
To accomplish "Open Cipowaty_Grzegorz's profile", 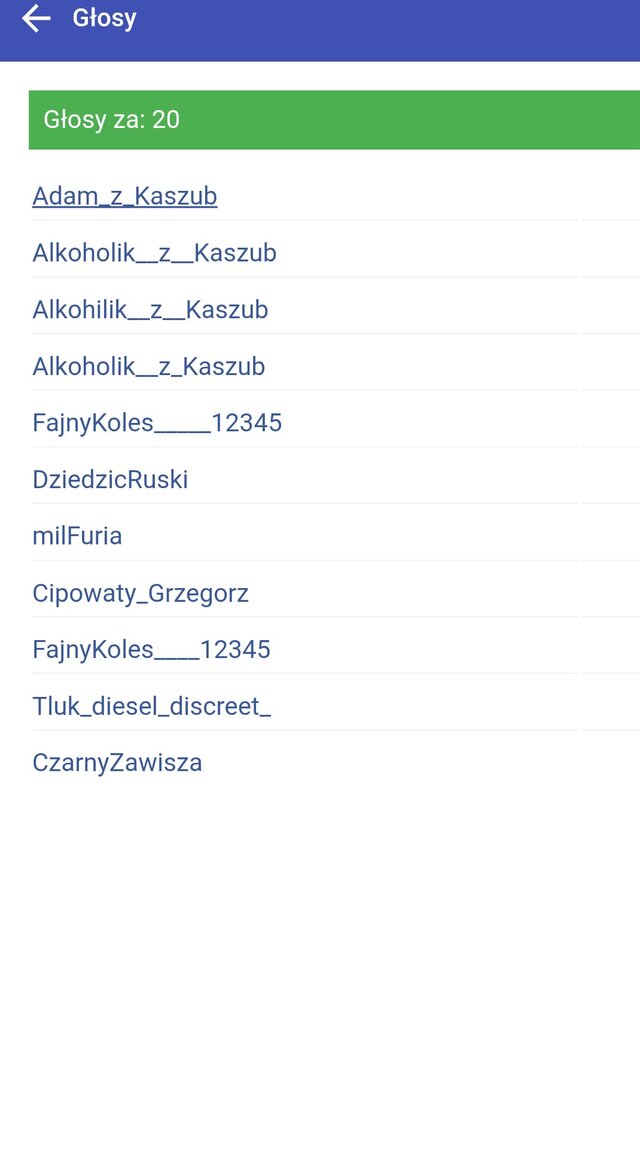I will pos(141,592).
